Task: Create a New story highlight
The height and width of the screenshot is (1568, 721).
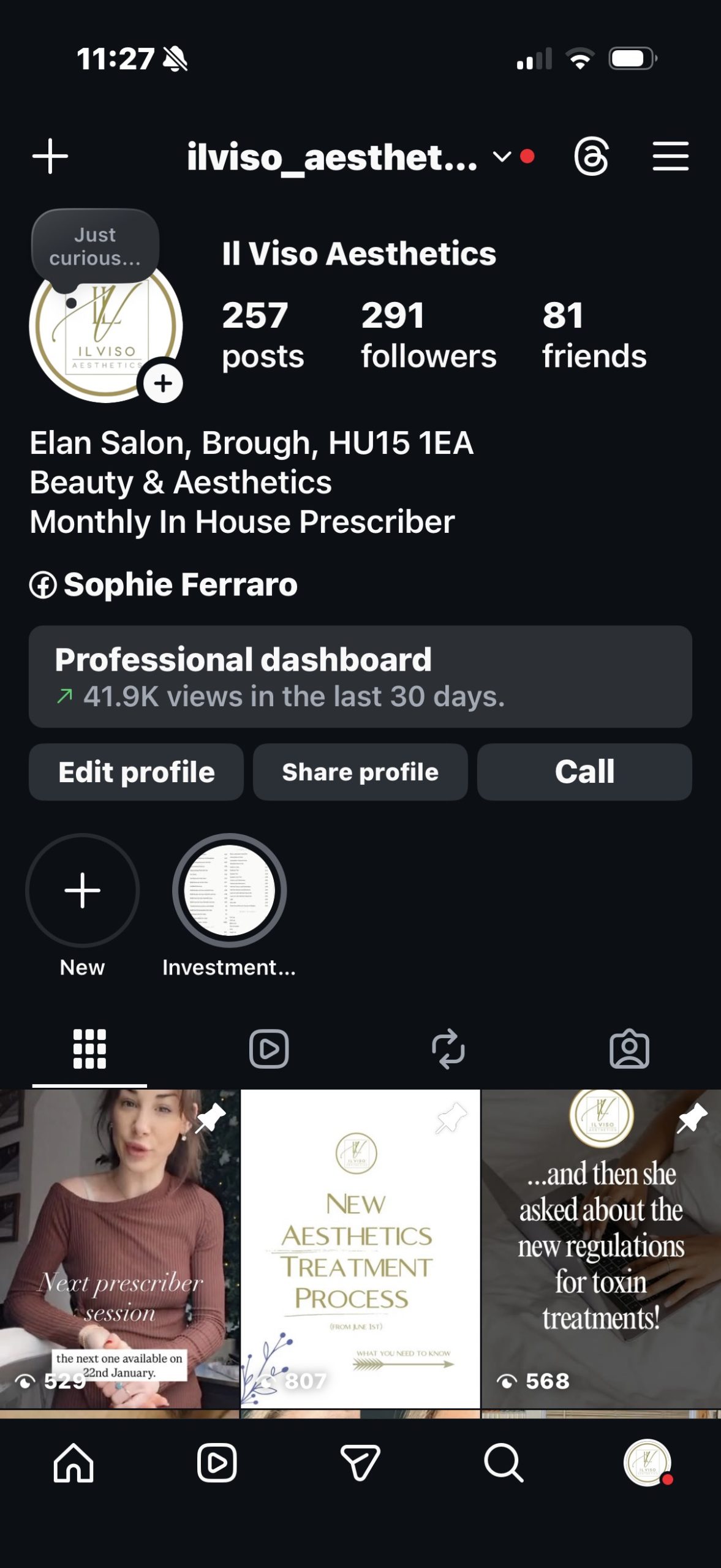Action: [83, 890]
